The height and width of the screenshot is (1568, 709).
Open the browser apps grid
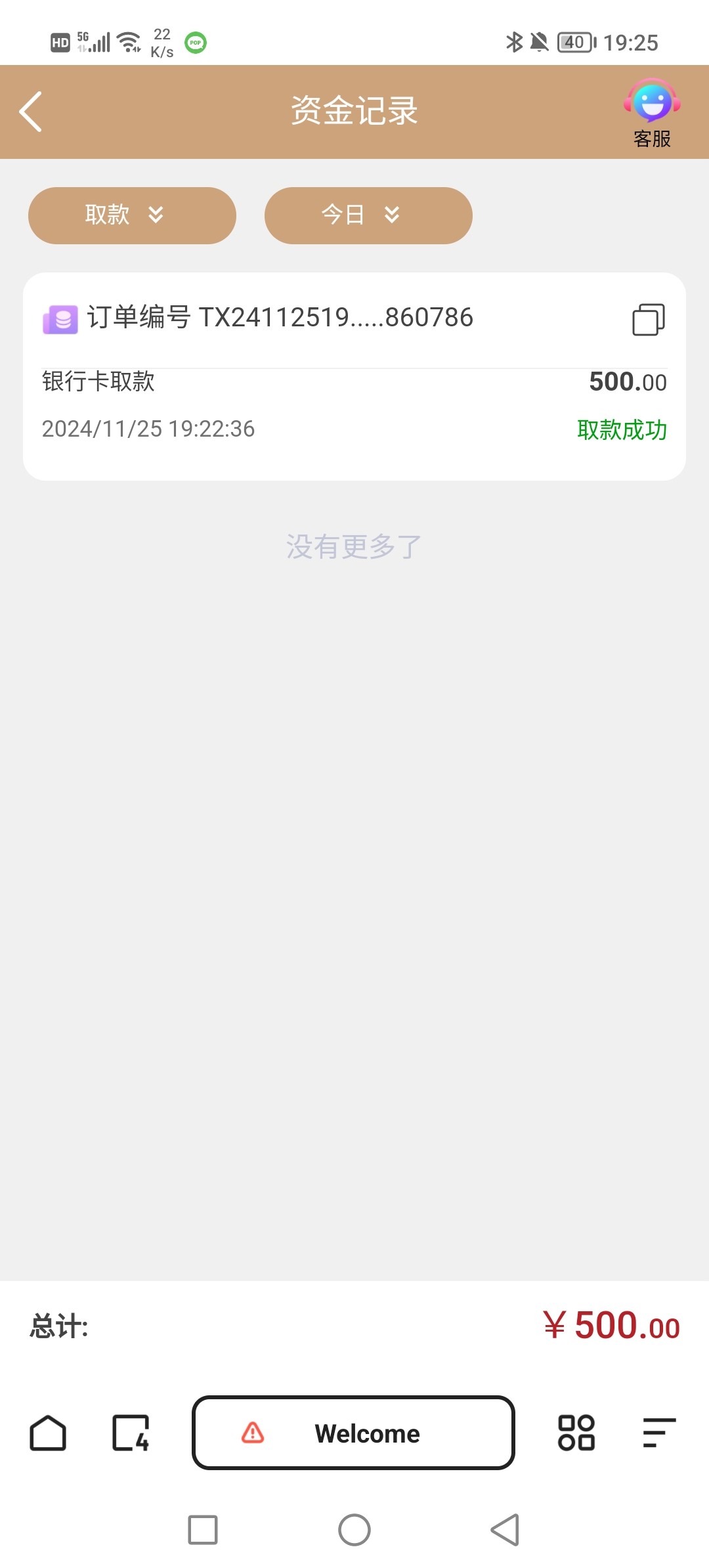(576, 1433)
